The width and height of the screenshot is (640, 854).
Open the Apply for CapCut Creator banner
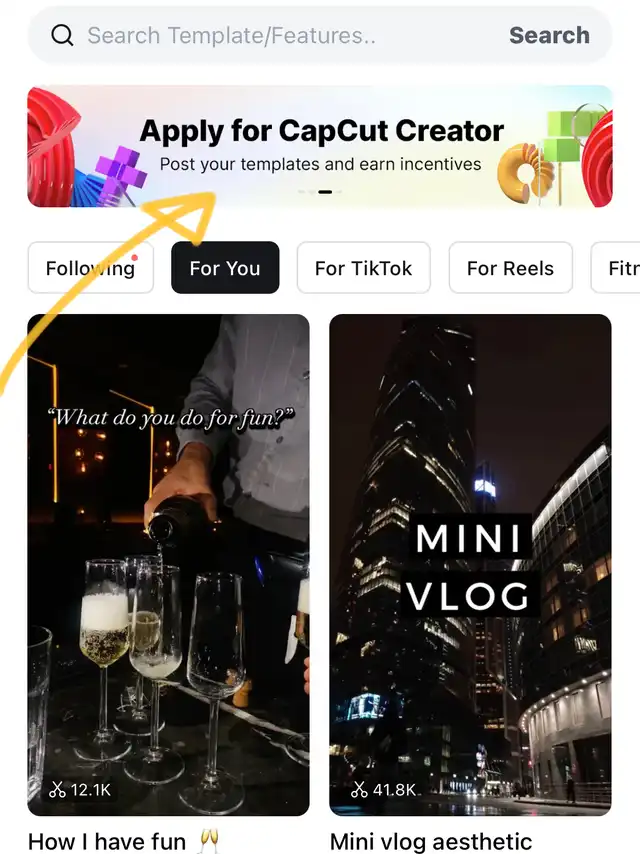320,146
